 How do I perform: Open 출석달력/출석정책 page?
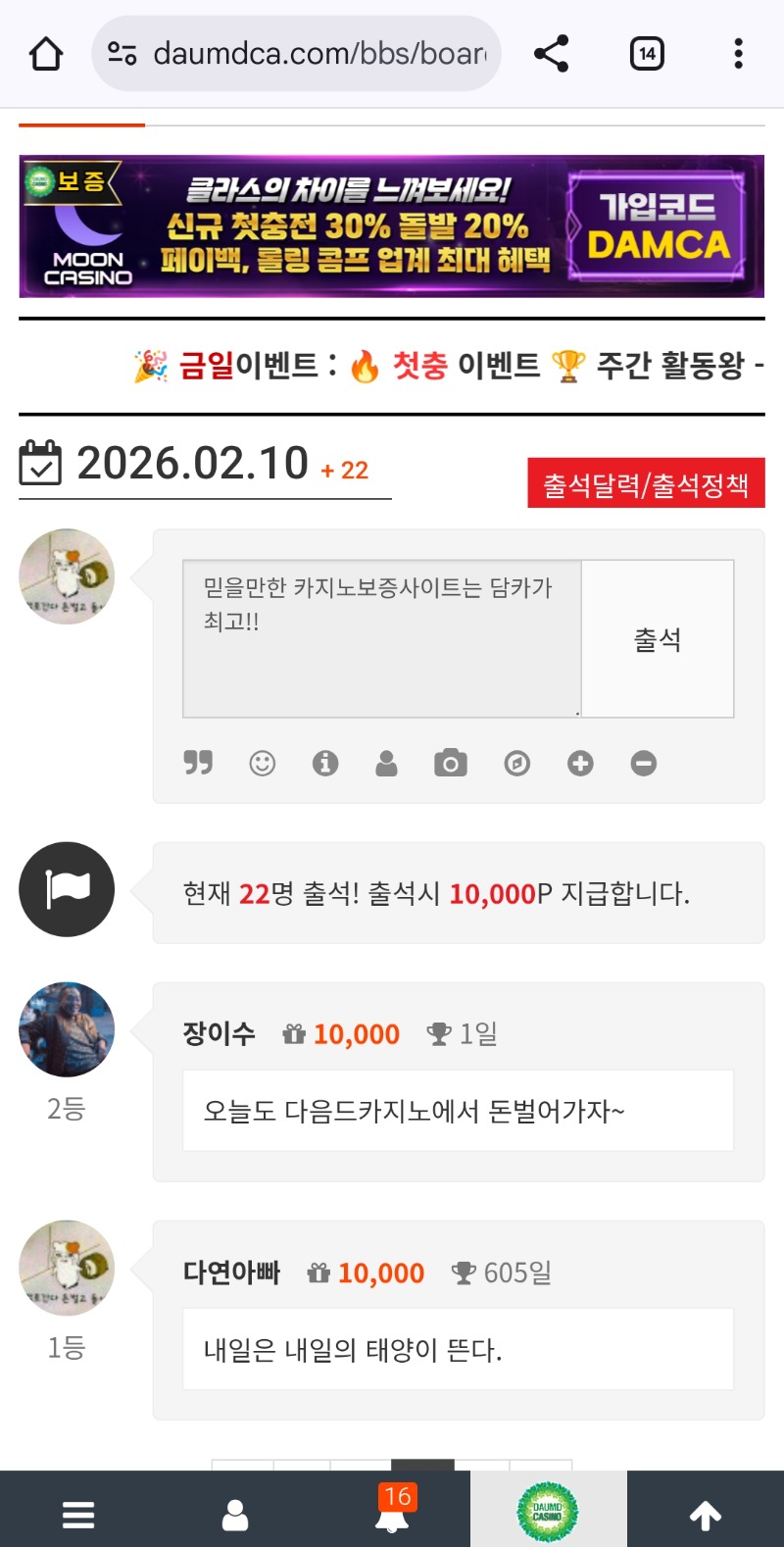[x=646, y=483]
